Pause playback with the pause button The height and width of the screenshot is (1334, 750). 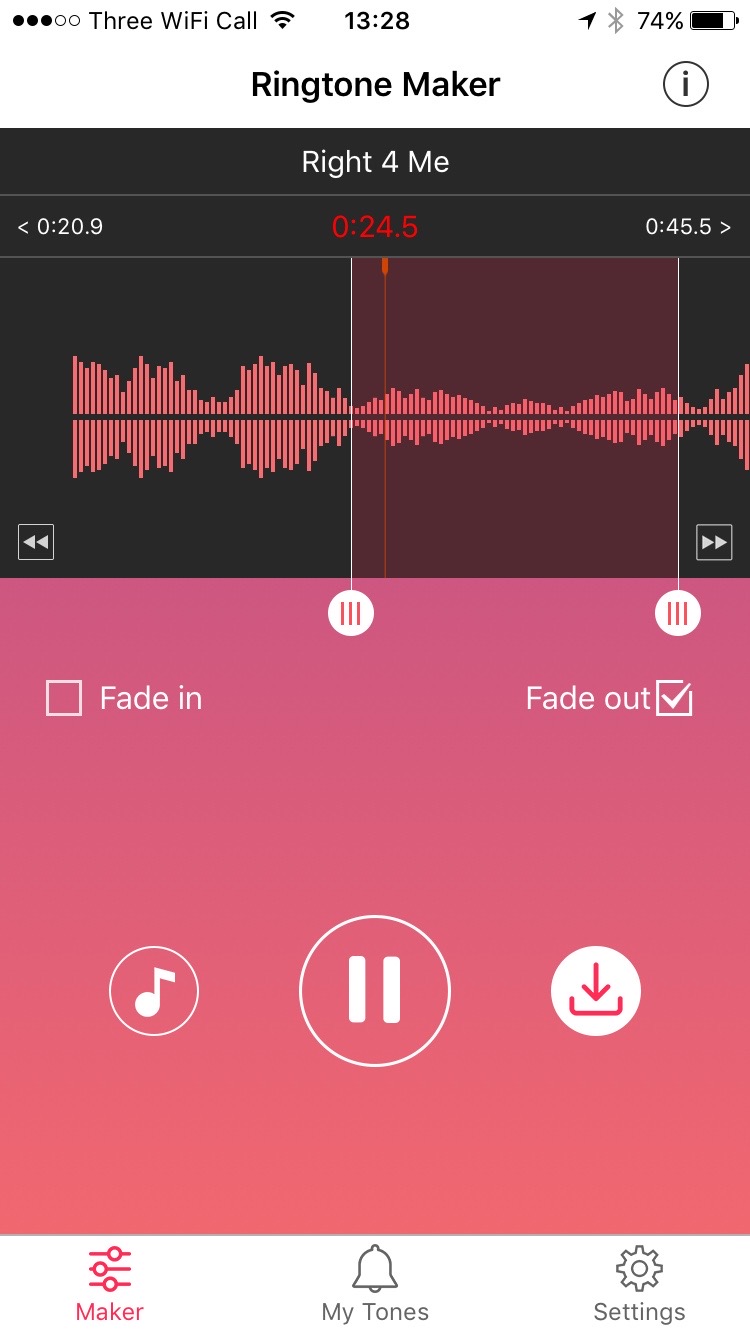375,990
